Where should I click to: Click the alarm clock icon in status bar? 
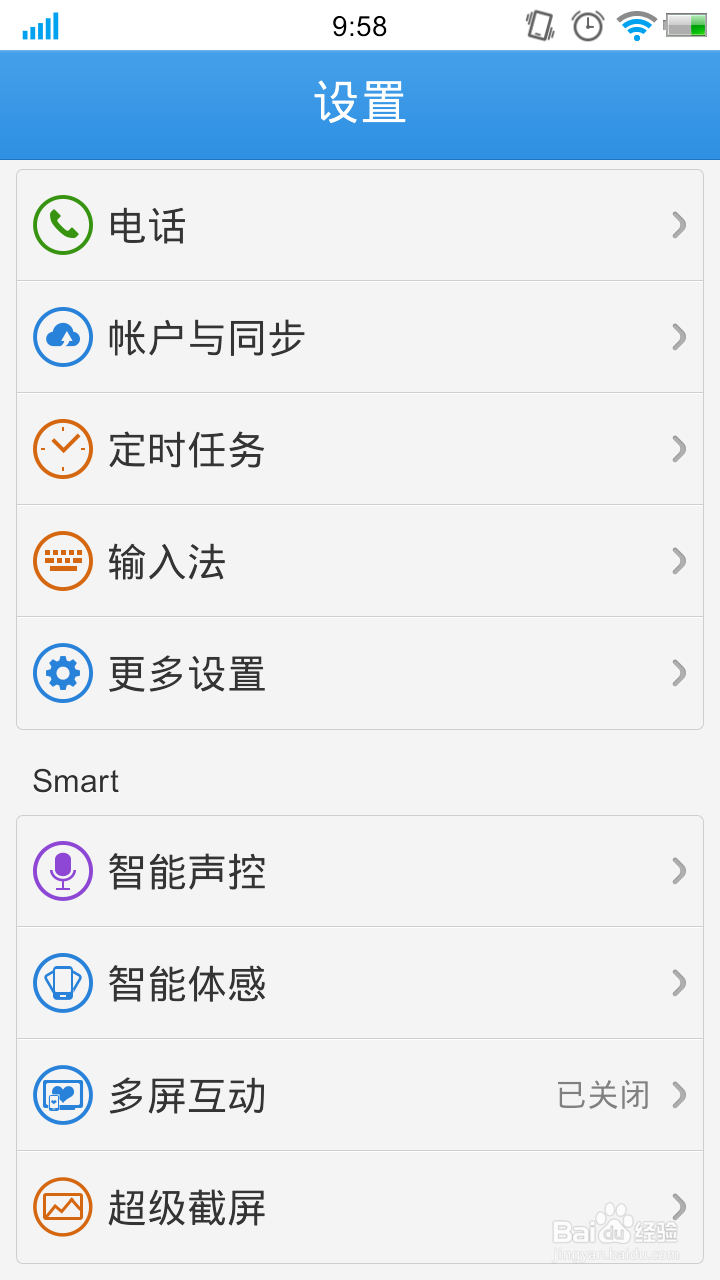[x=588, y=26]
